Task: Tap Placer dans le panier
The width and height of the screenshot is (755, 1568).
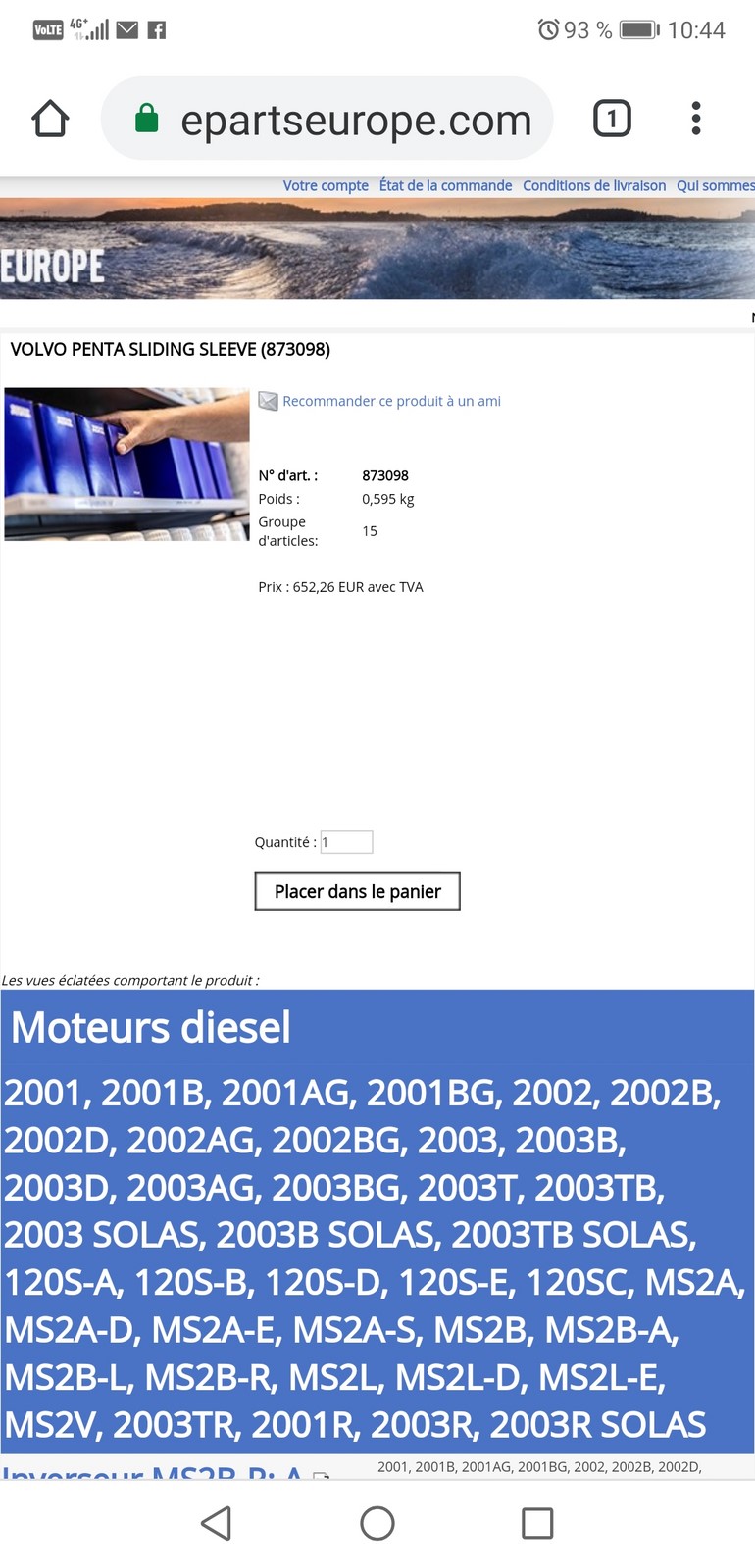Action: tap(357, 892)
